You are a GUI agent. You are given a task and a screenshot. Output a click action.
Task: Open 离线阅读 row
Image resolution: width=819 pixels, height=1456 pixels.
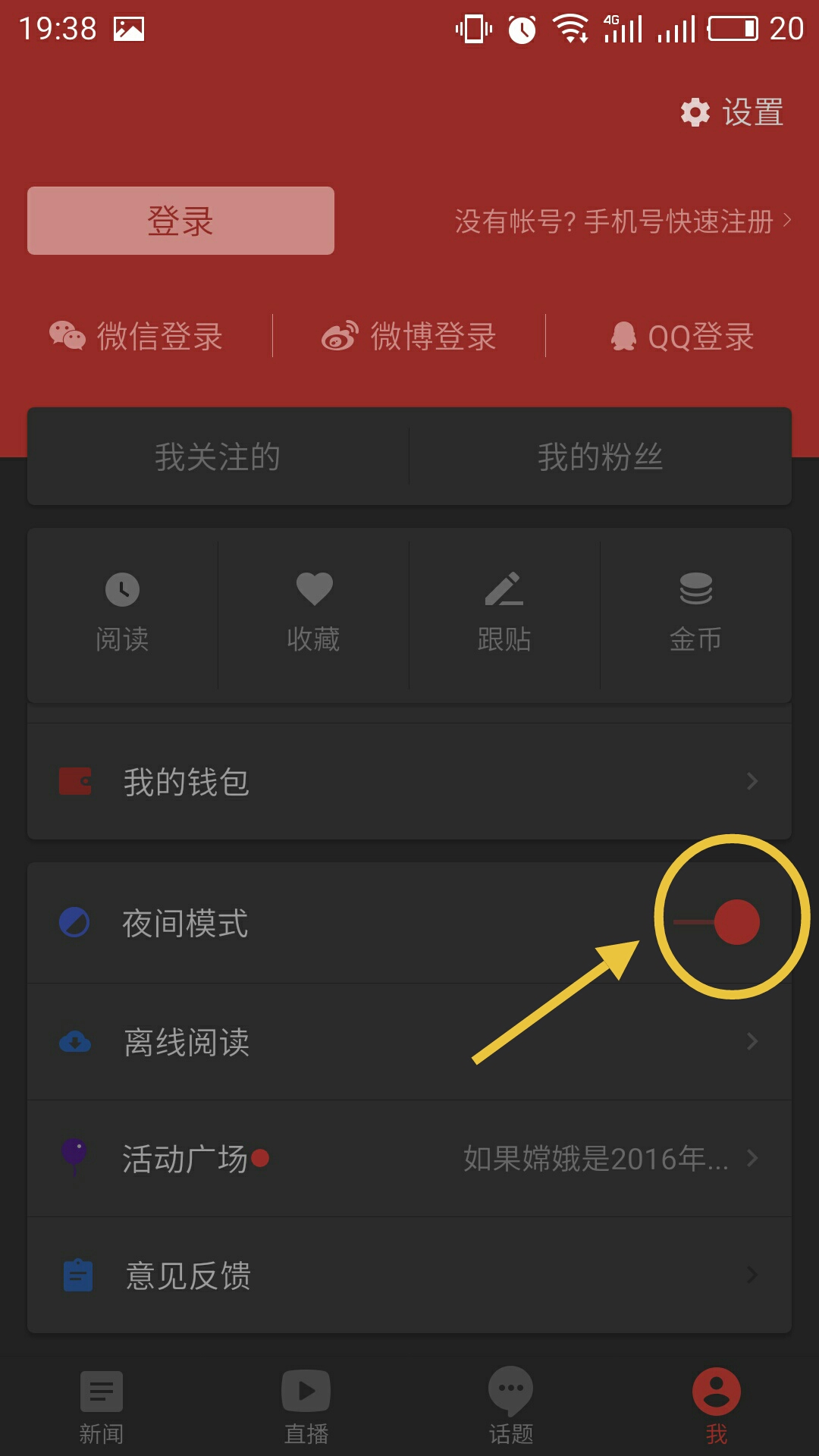[x=409, y=1042]
